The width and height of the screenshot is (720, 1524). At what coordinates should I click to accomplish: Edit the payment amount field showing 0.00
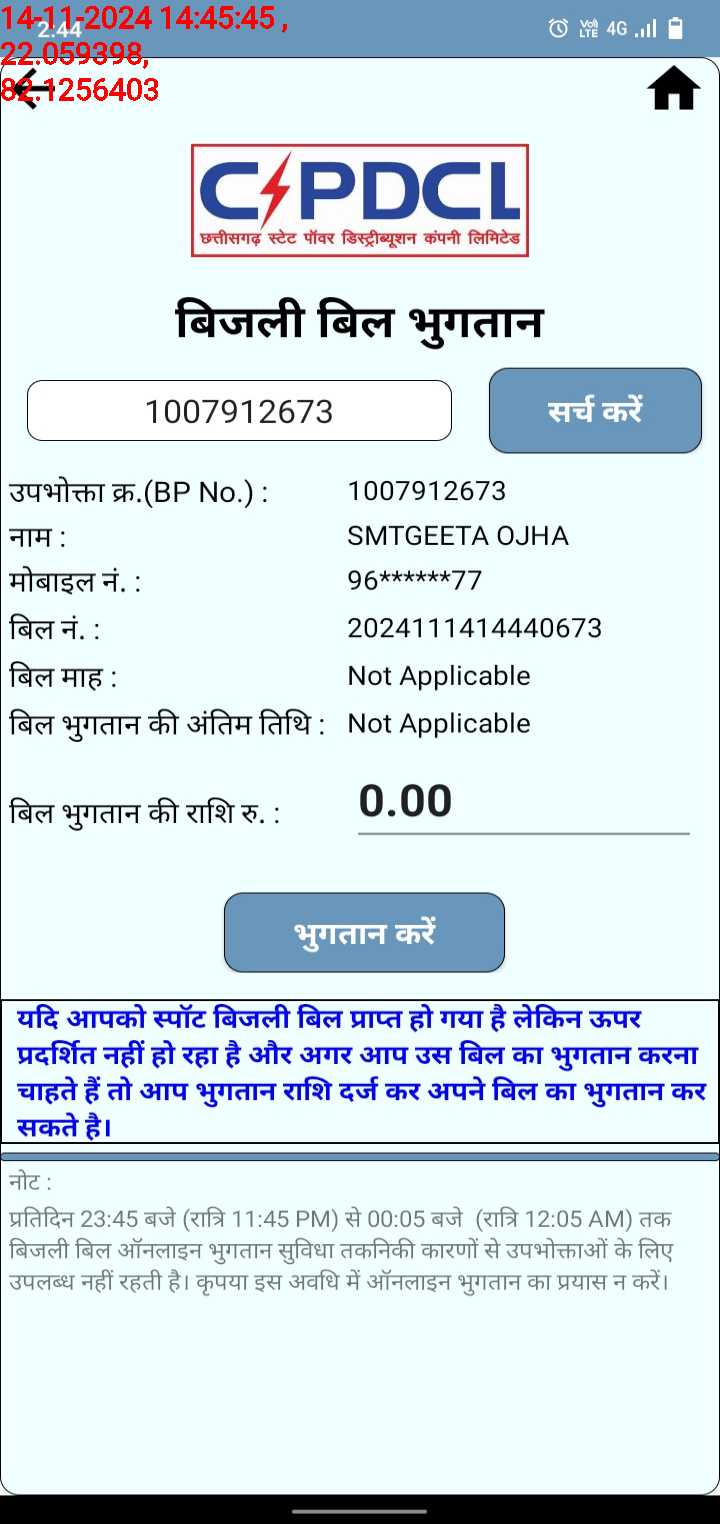(523, 803)
